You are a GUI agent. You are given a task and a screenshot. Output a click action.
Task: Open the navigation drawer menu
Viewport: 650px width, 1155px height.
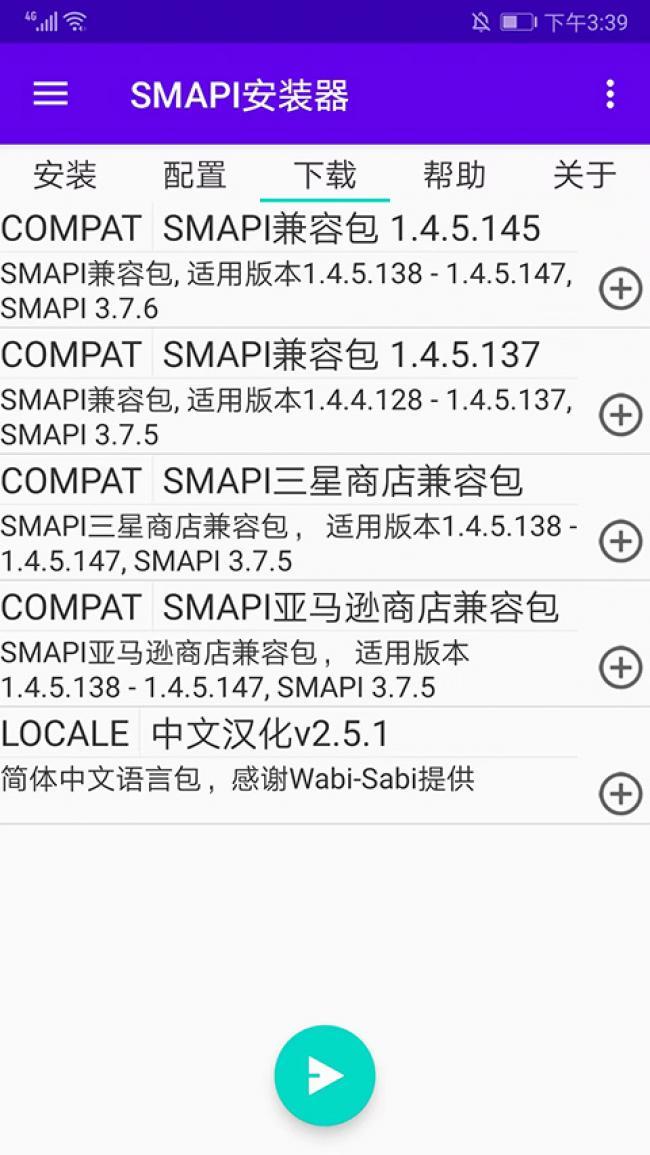(x=51, y=94)
